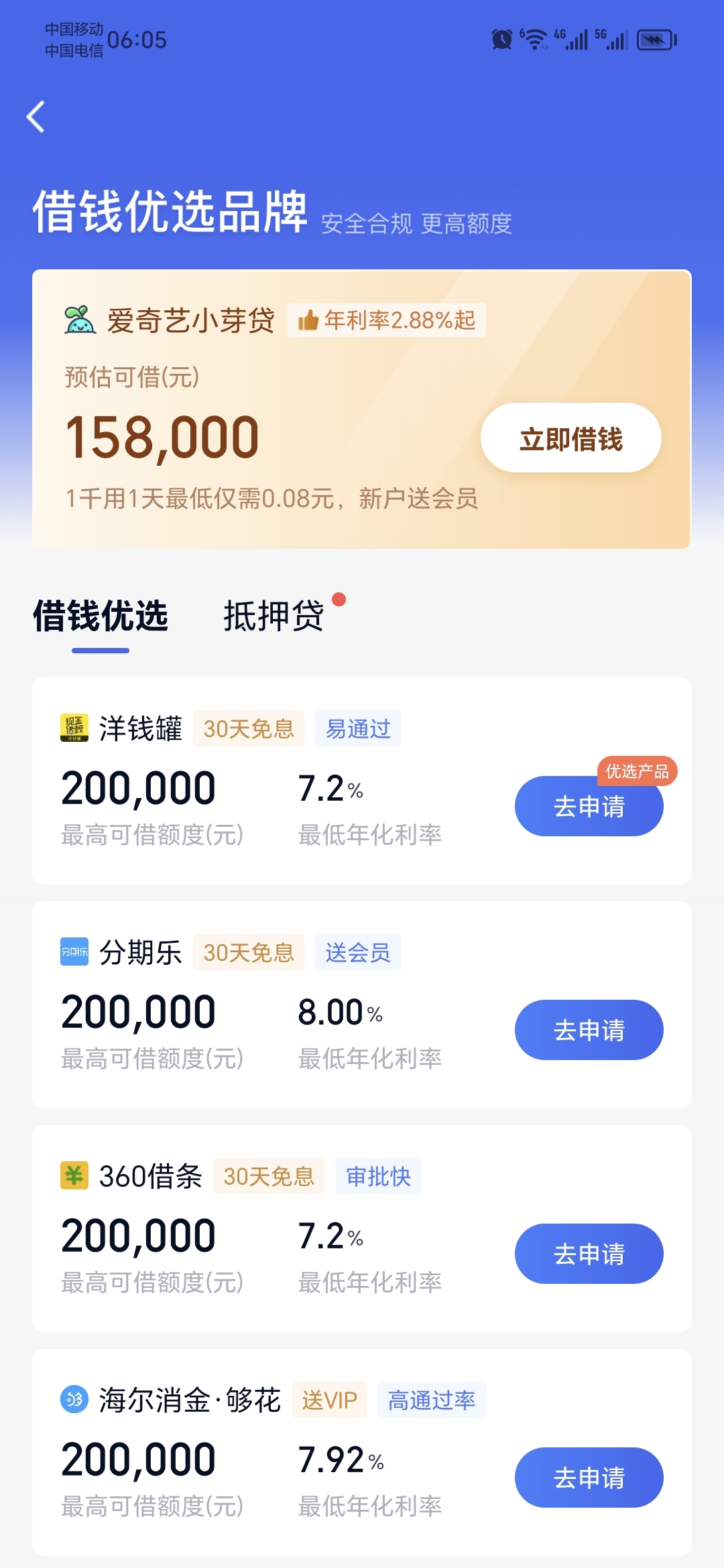Tap 去申请 for 分期乐
The height and width of the screenshot is (1568, 724).
pyautogui.click(x=589, y=1030)
